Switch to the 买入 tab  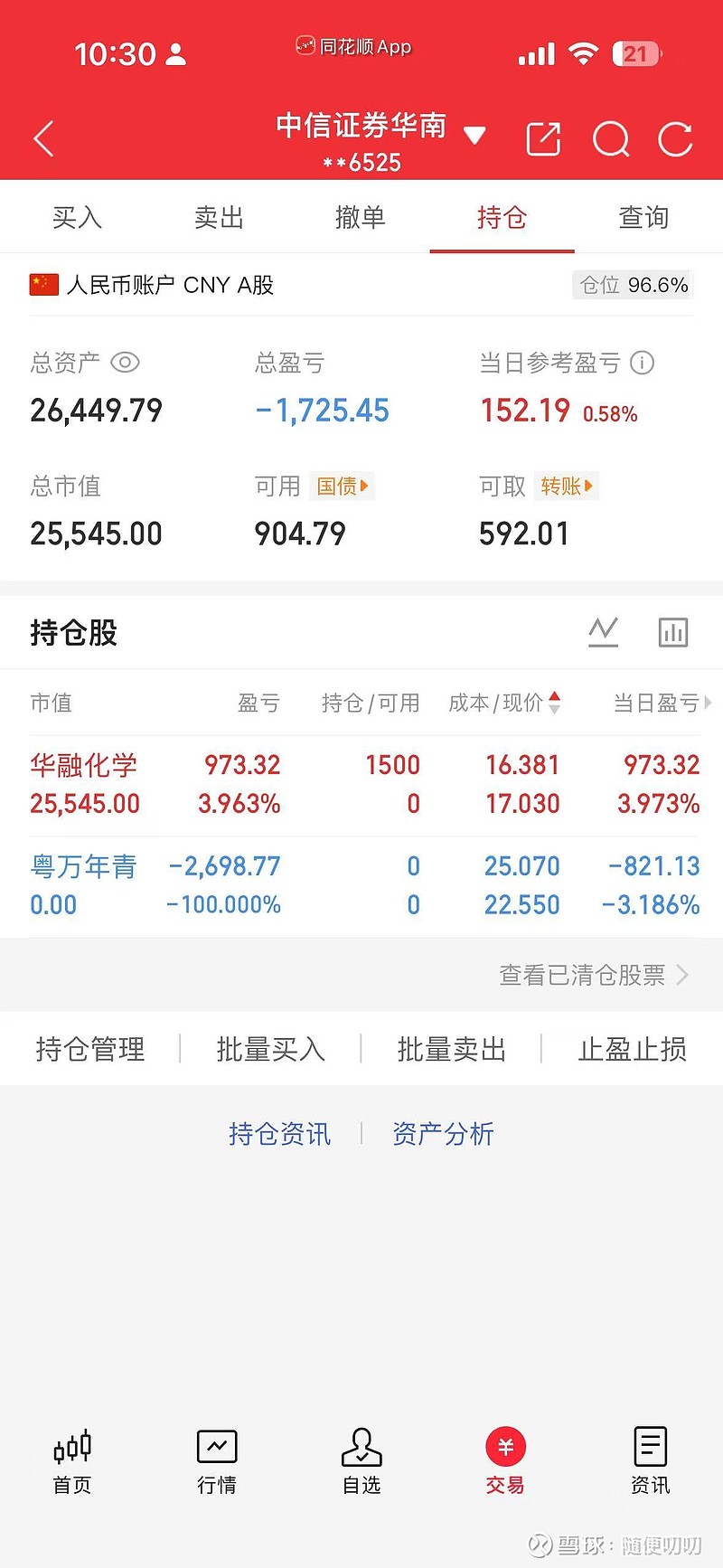click(77, 217)
